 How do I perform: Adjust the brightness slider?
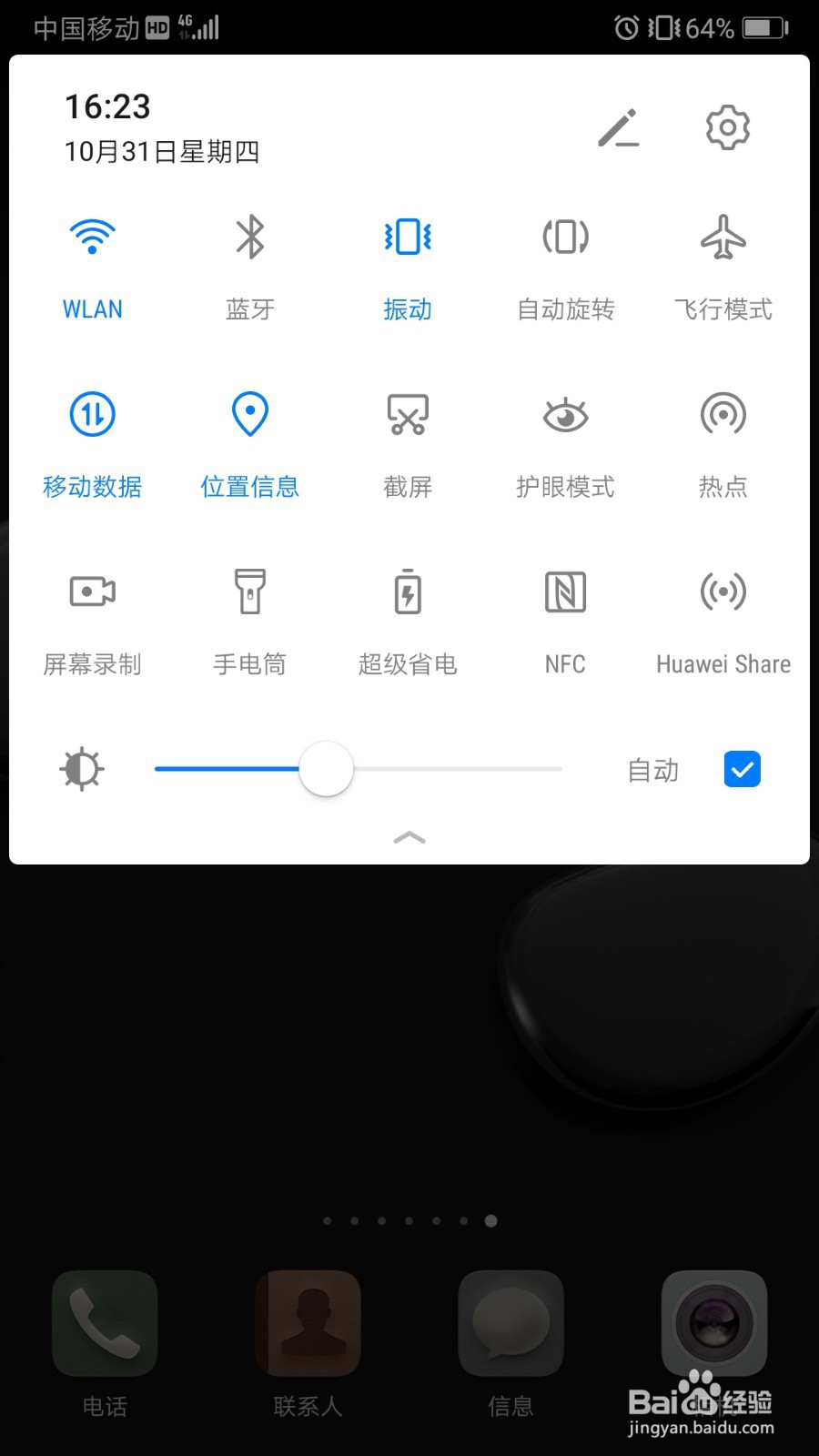click(x=326, y=769)
